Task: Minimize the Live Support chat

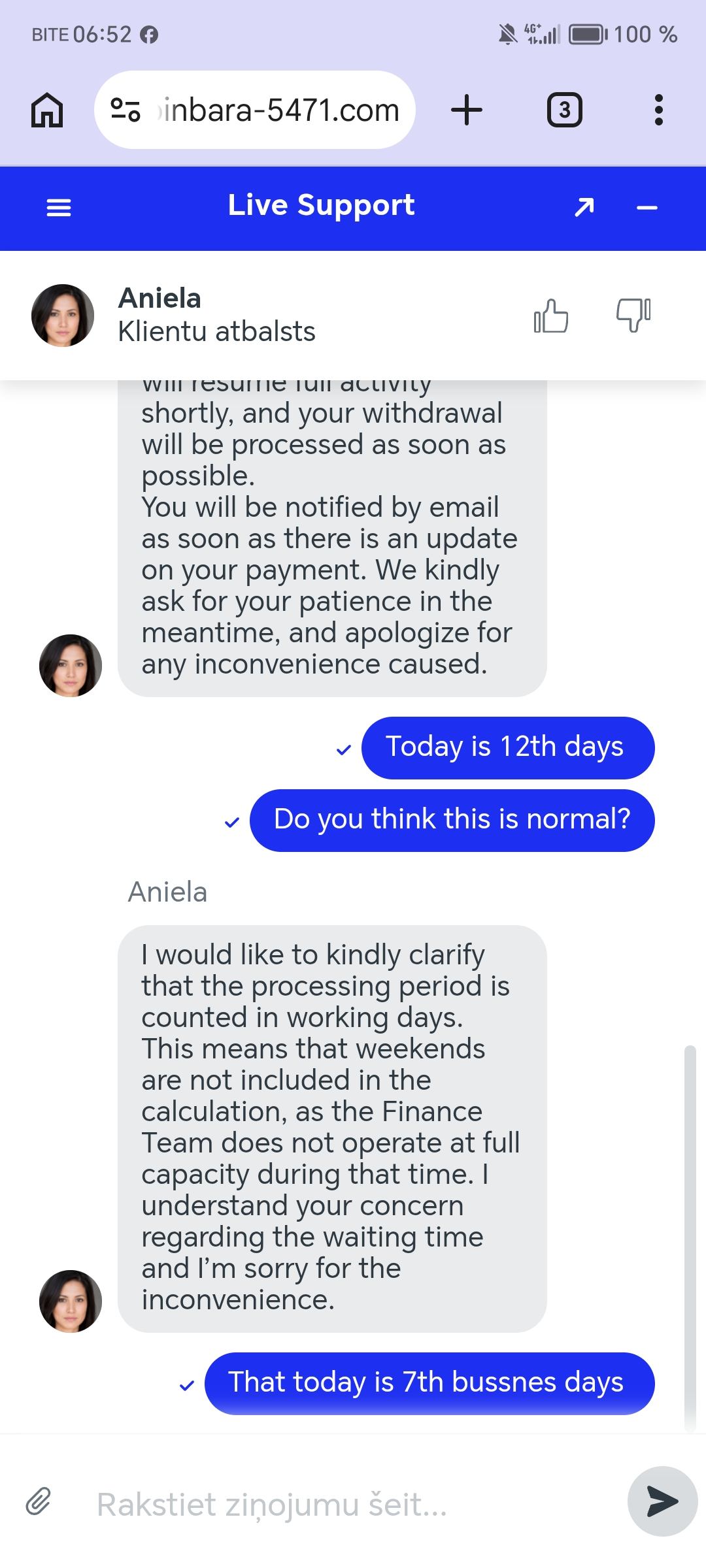Action: [647, 208]
